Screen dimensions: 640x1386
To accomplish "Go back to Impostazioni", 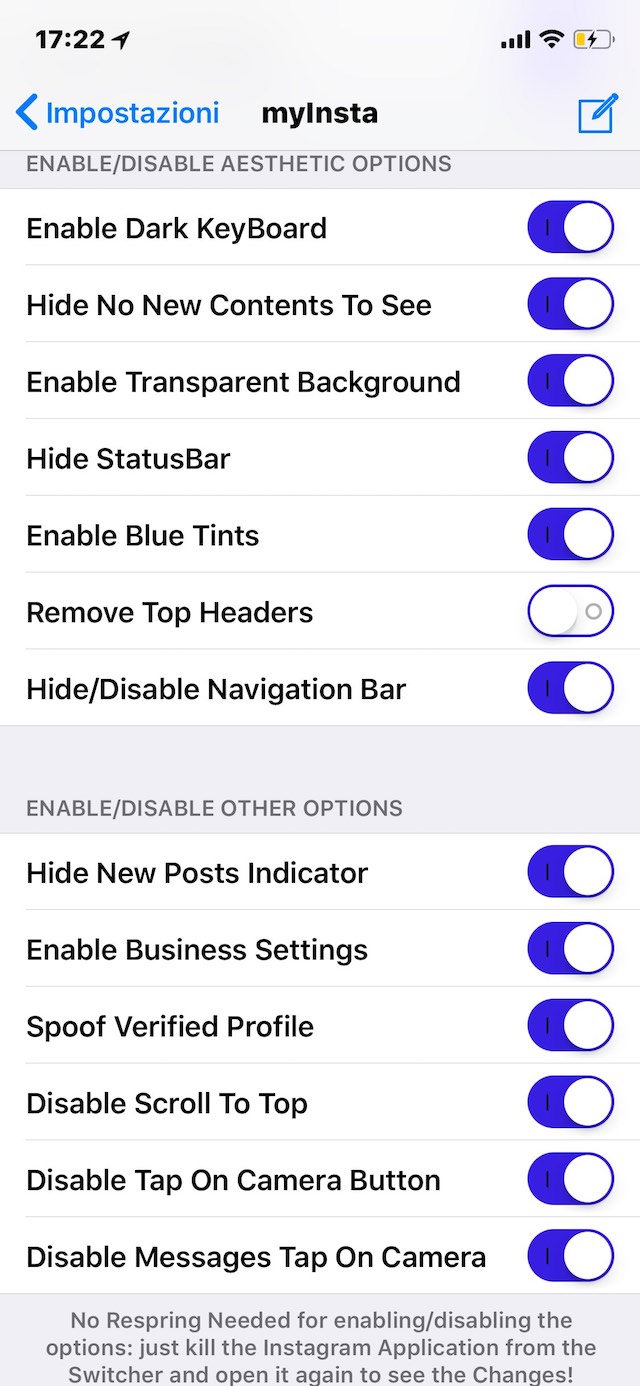I will 118,113.
